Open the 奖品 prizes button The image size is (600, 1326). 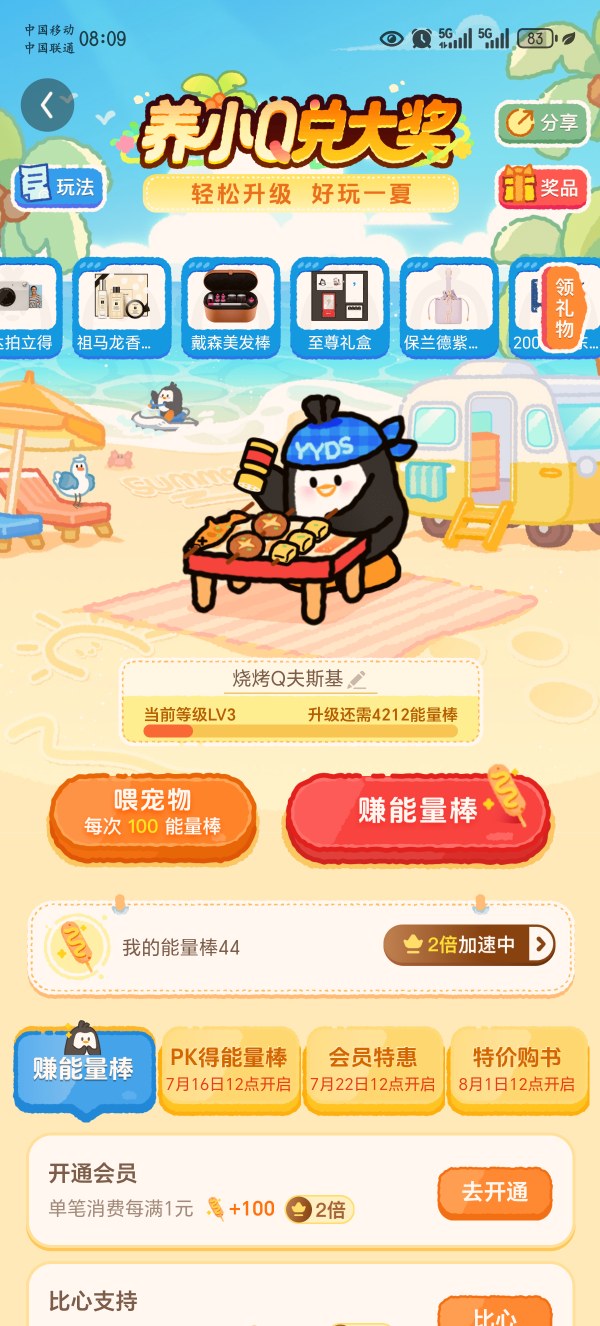coord(543,188)
